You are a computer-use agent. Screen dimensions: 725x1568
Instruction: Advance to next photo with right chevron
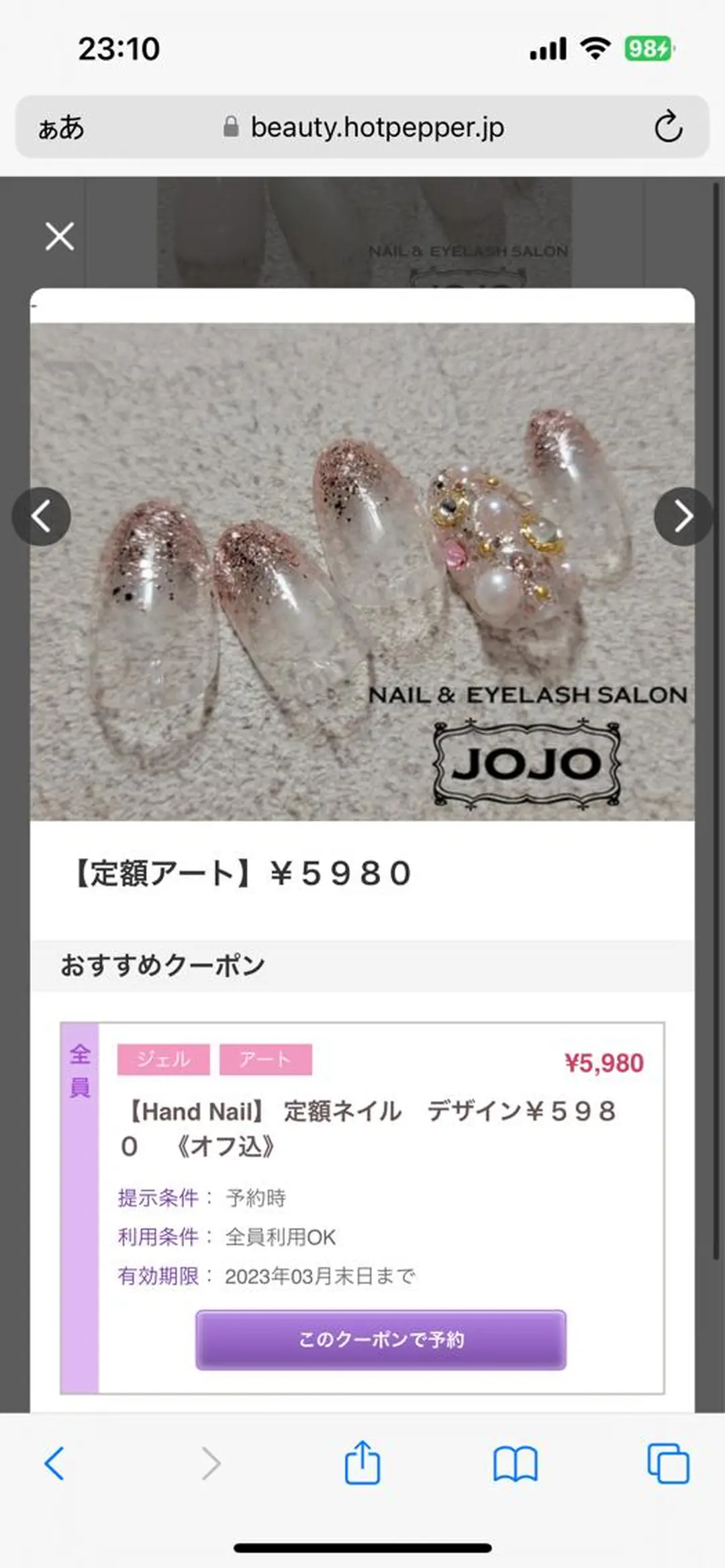click(x=683, y=517)
